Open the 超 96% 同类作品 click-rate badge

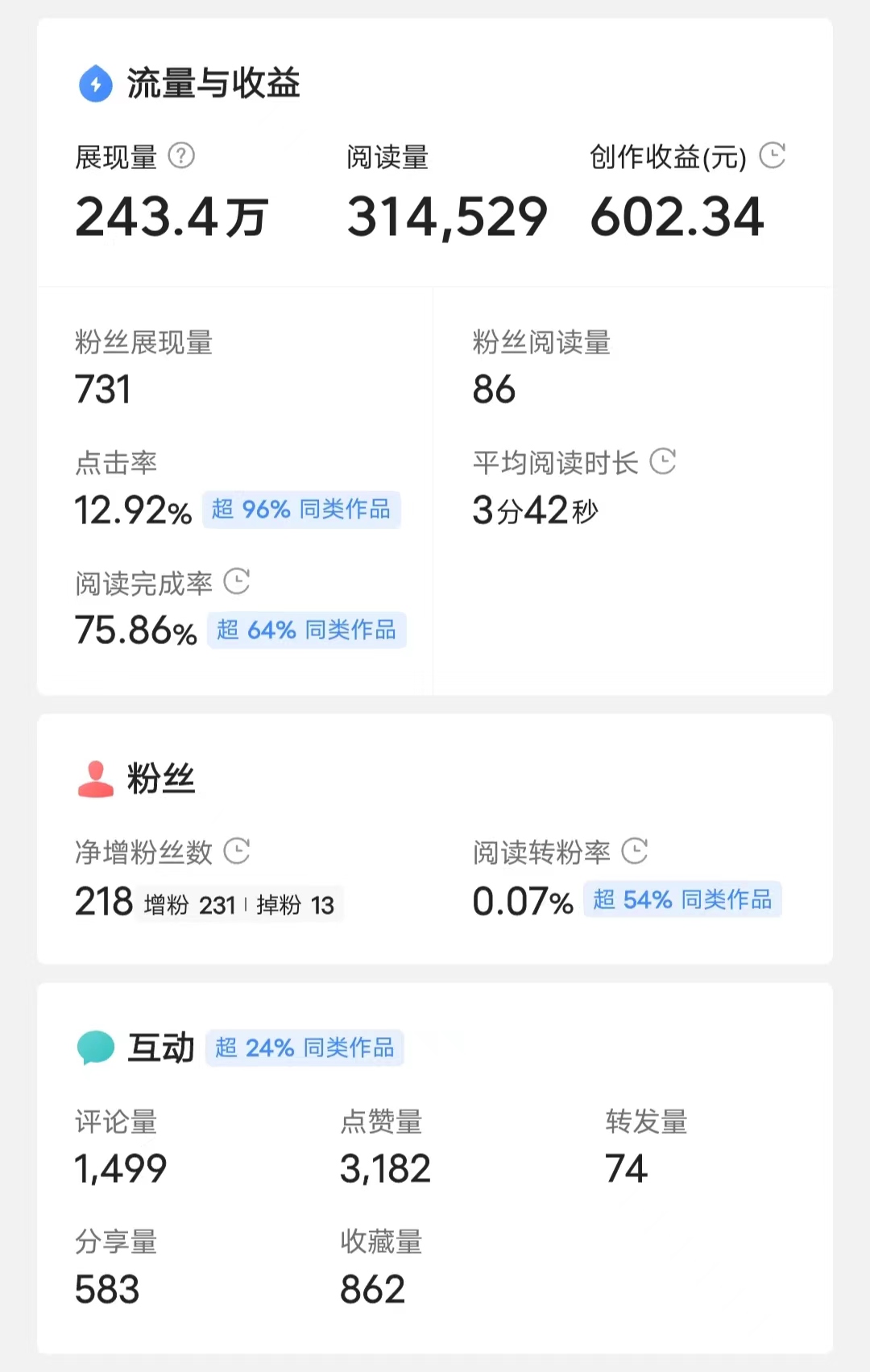[x=301, y=510]
